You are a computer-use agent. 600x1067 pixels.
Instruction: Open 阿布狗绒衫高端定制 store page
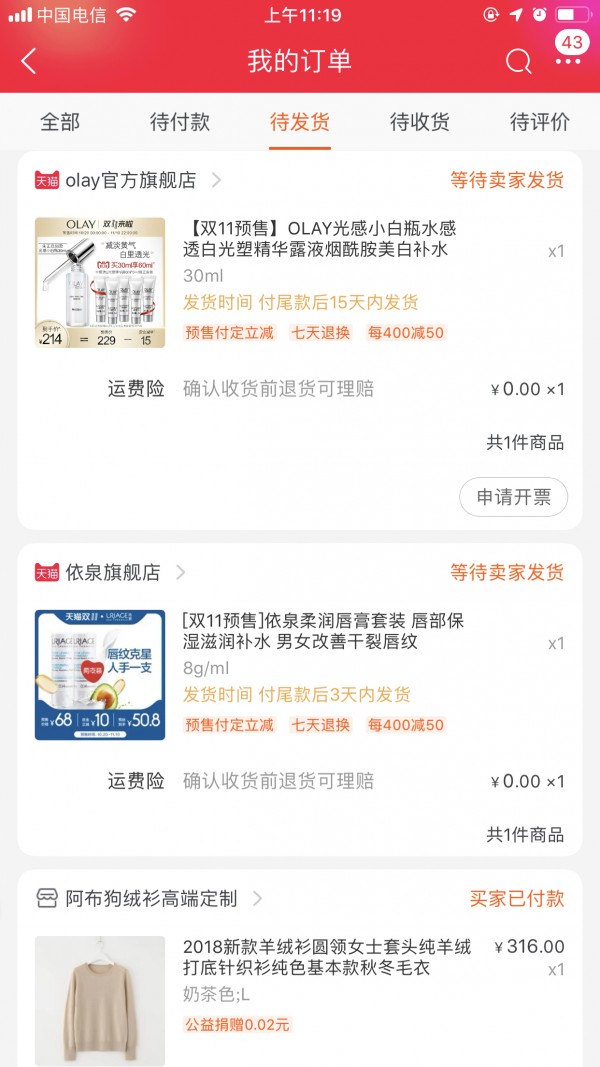(149, 898)
